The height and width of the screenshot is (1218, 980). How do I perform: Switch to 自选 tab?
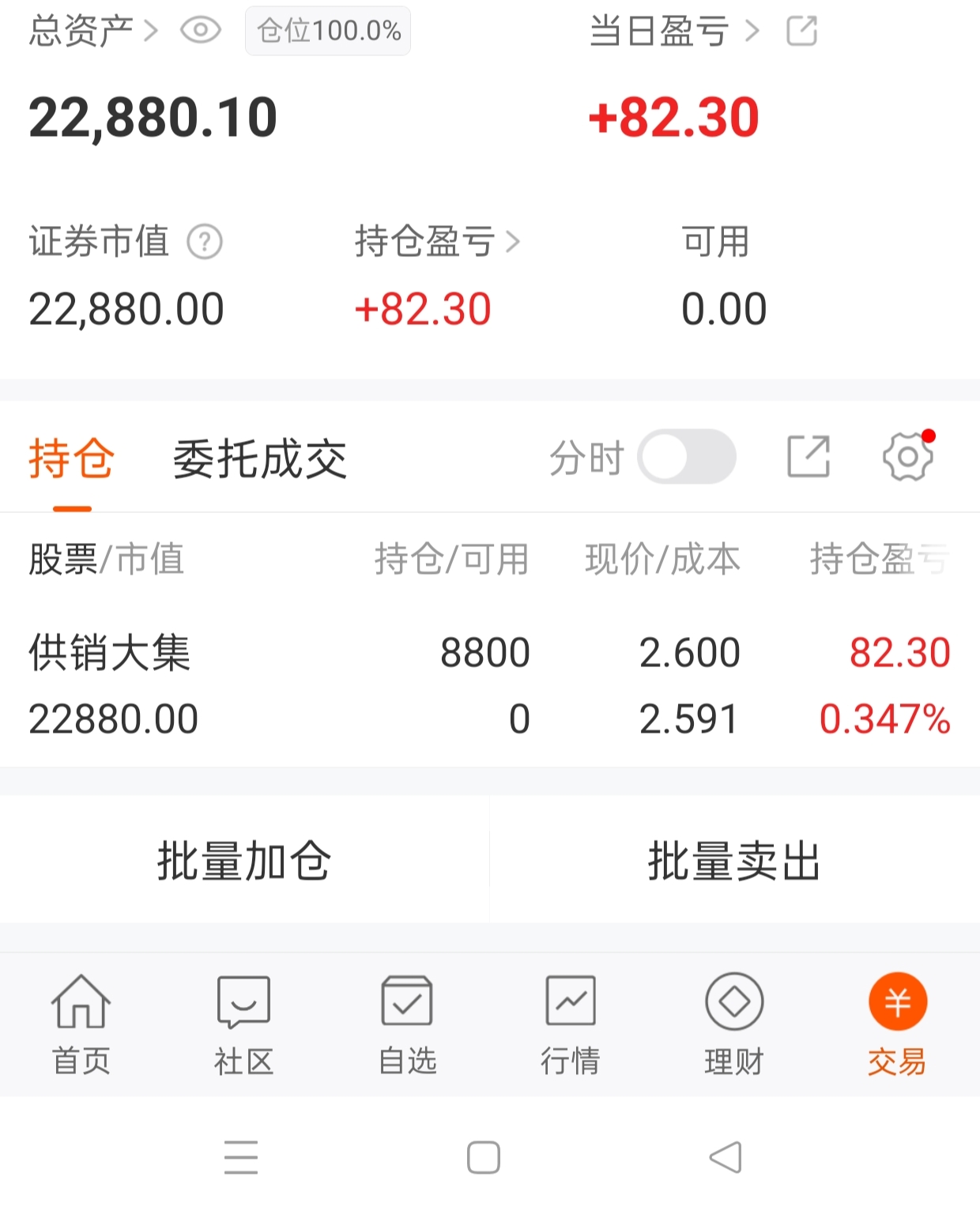407,1025
